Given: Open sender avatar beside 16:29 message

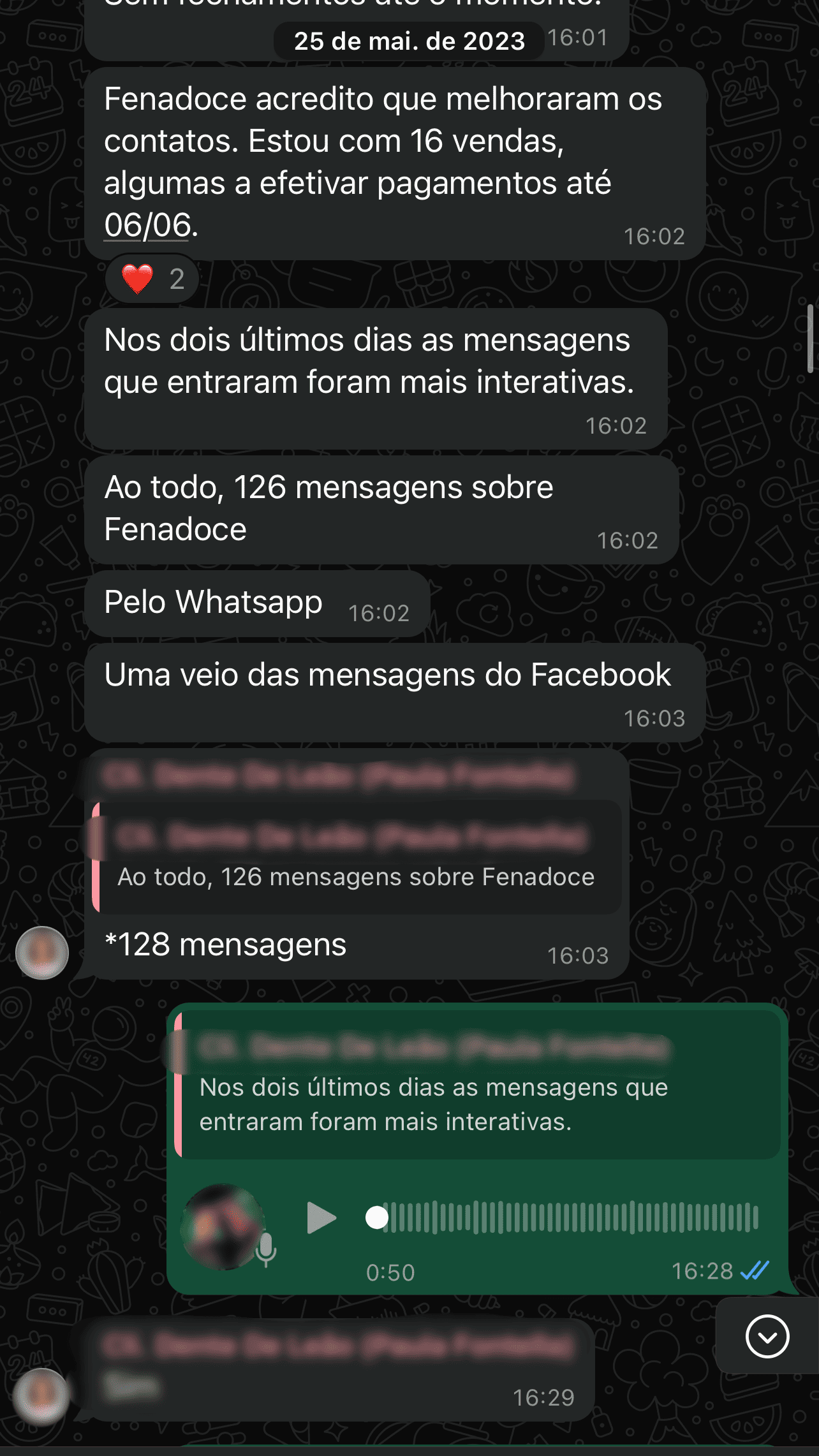Looking at the screenshot, I should tap(42, 1395).
